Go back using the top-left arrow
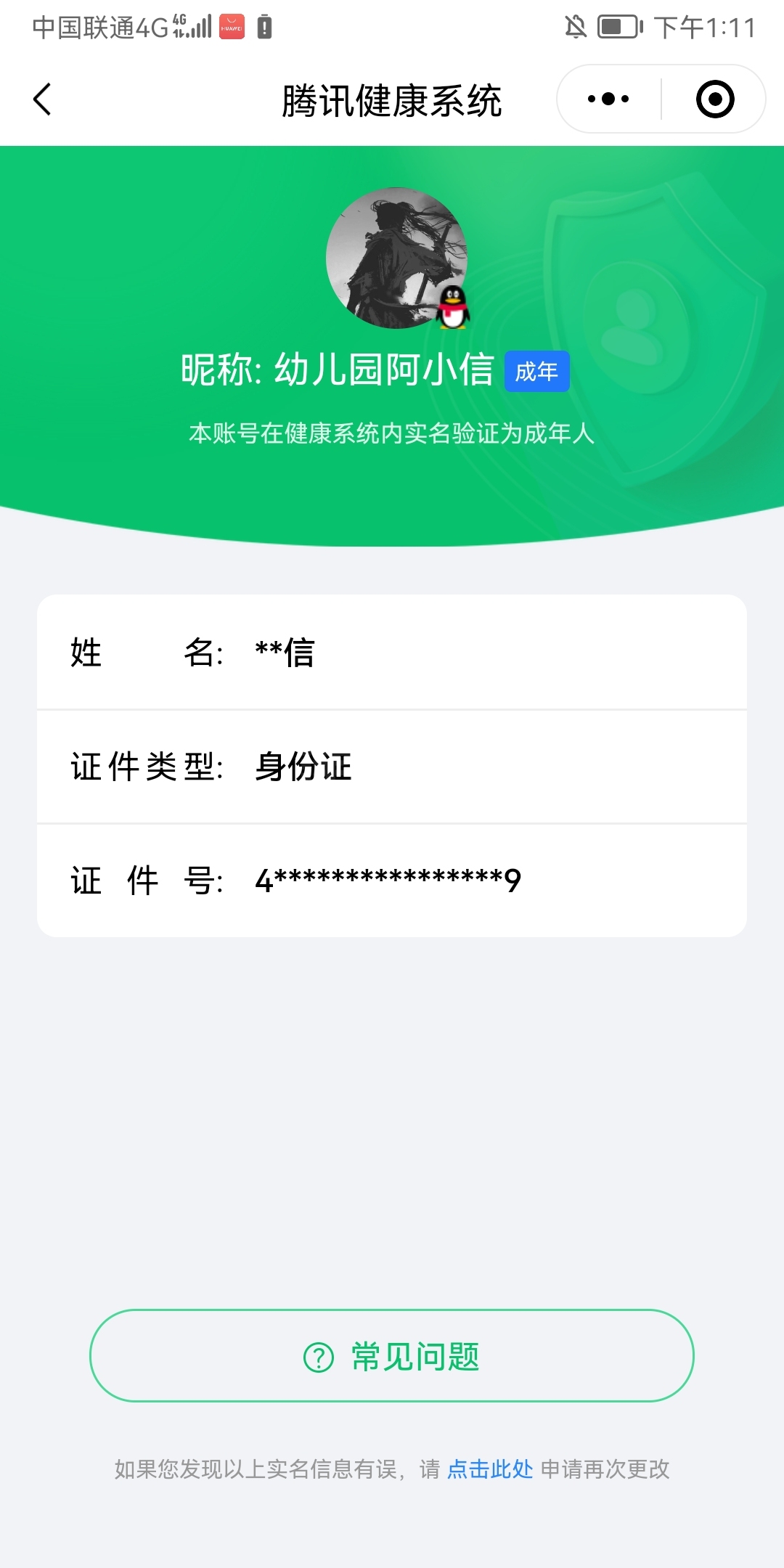This screenshot has height=1568, width=784. tap(43, 99)
